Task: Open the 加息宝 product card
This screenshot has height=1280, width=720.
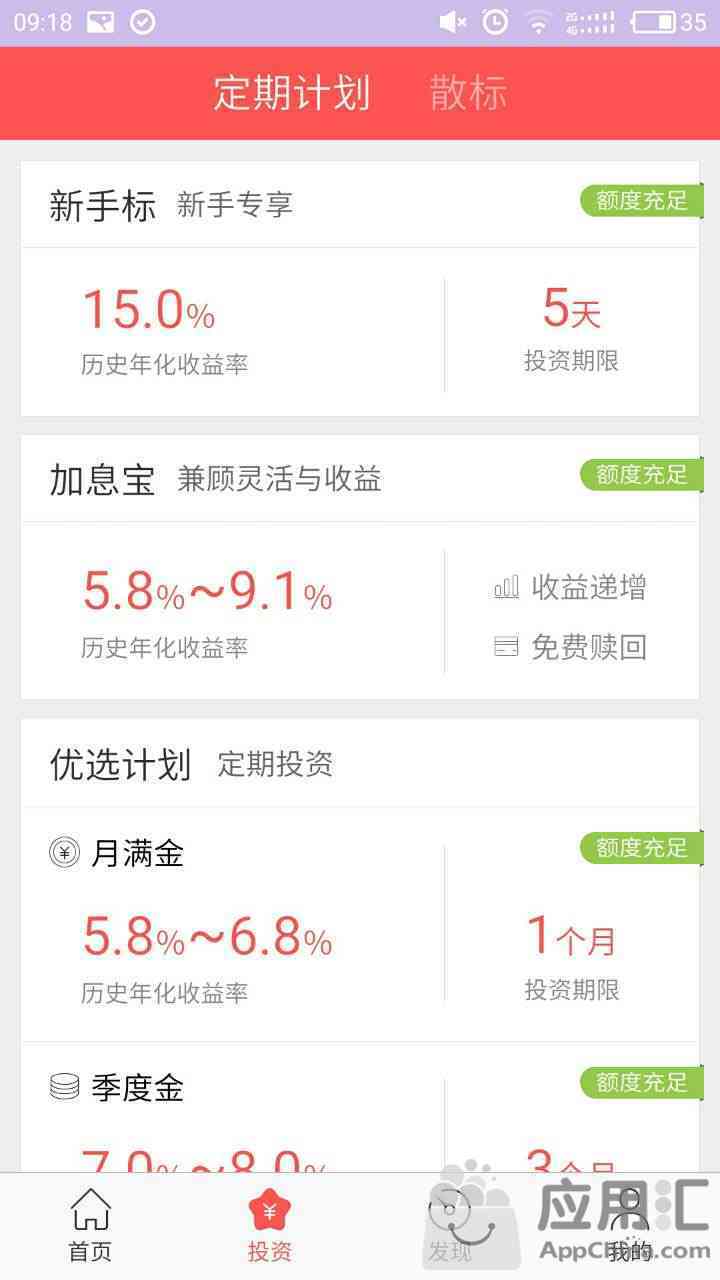Action: point(360,567)
